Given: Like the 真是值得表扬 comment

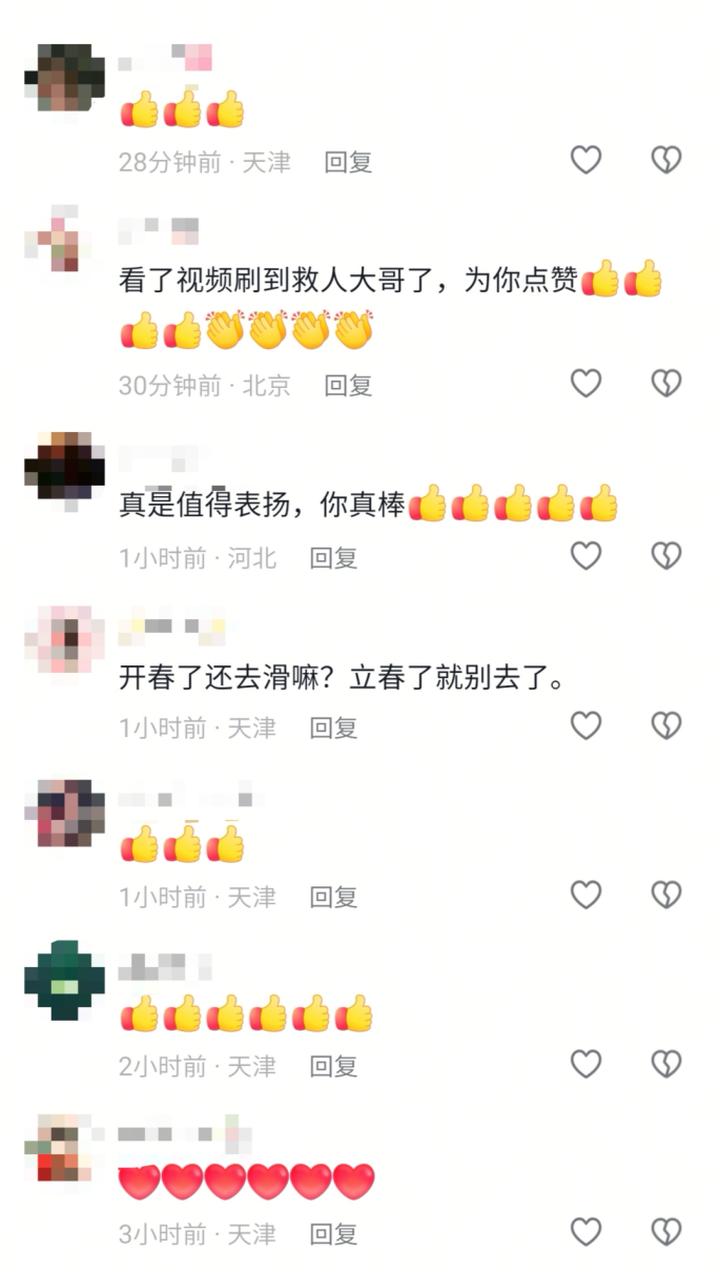Looking at the screenshot, I should (585, 556).
